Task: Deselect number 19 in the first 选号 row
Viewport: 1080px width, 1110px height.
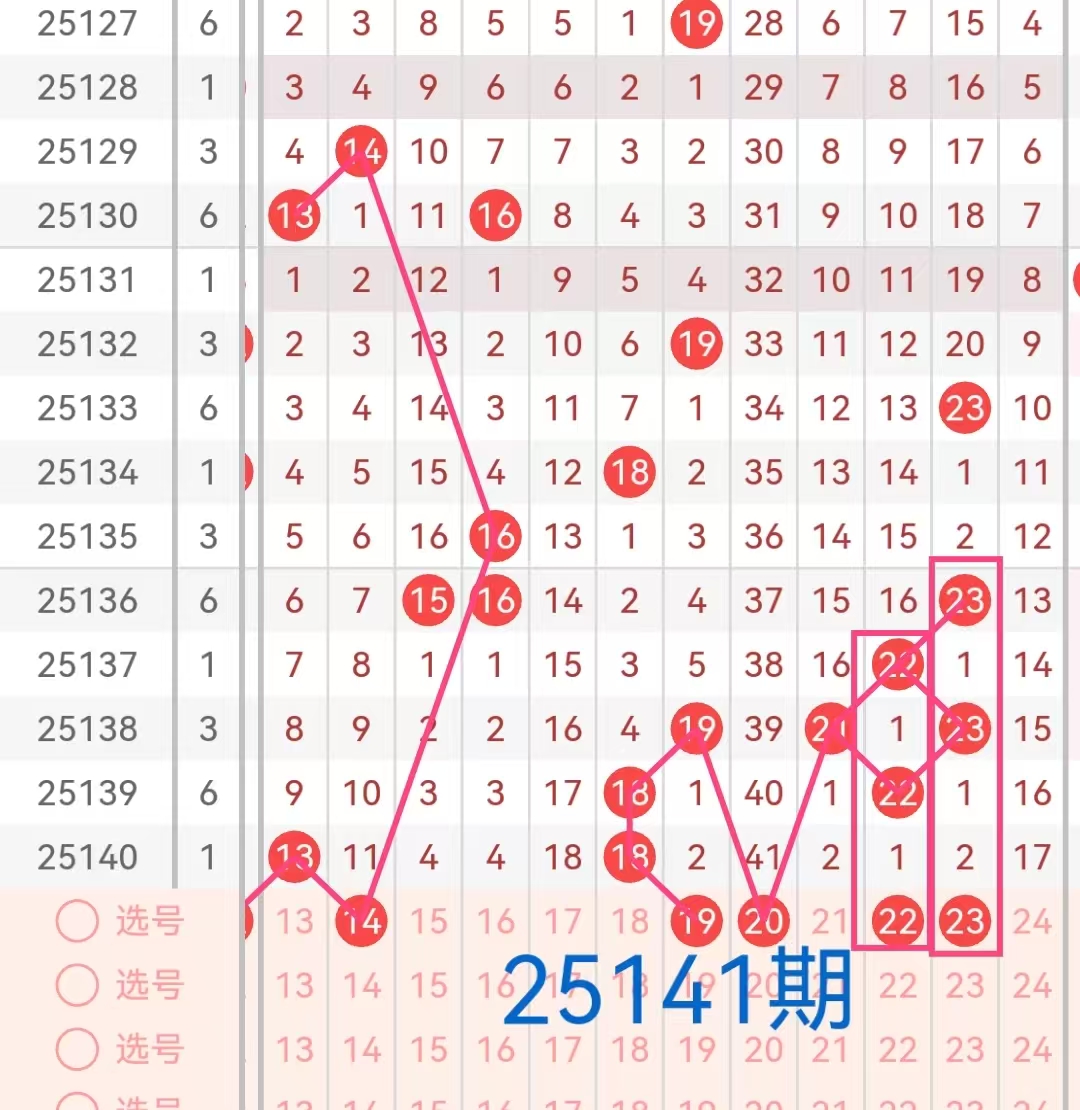Action: click(697, 921)
